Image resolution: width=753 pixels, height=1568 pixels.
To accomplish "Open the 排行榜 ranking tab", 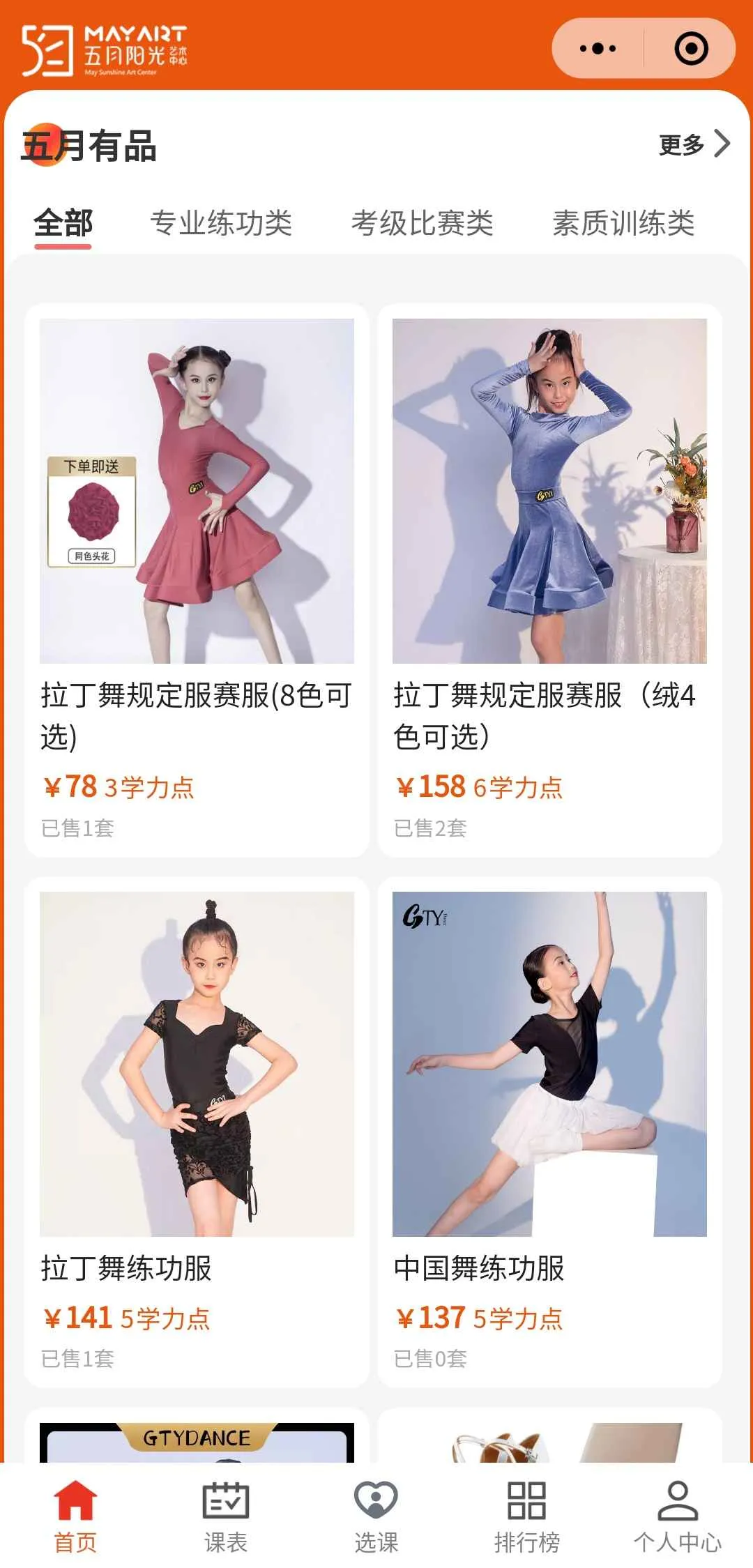I will 527,1515.
